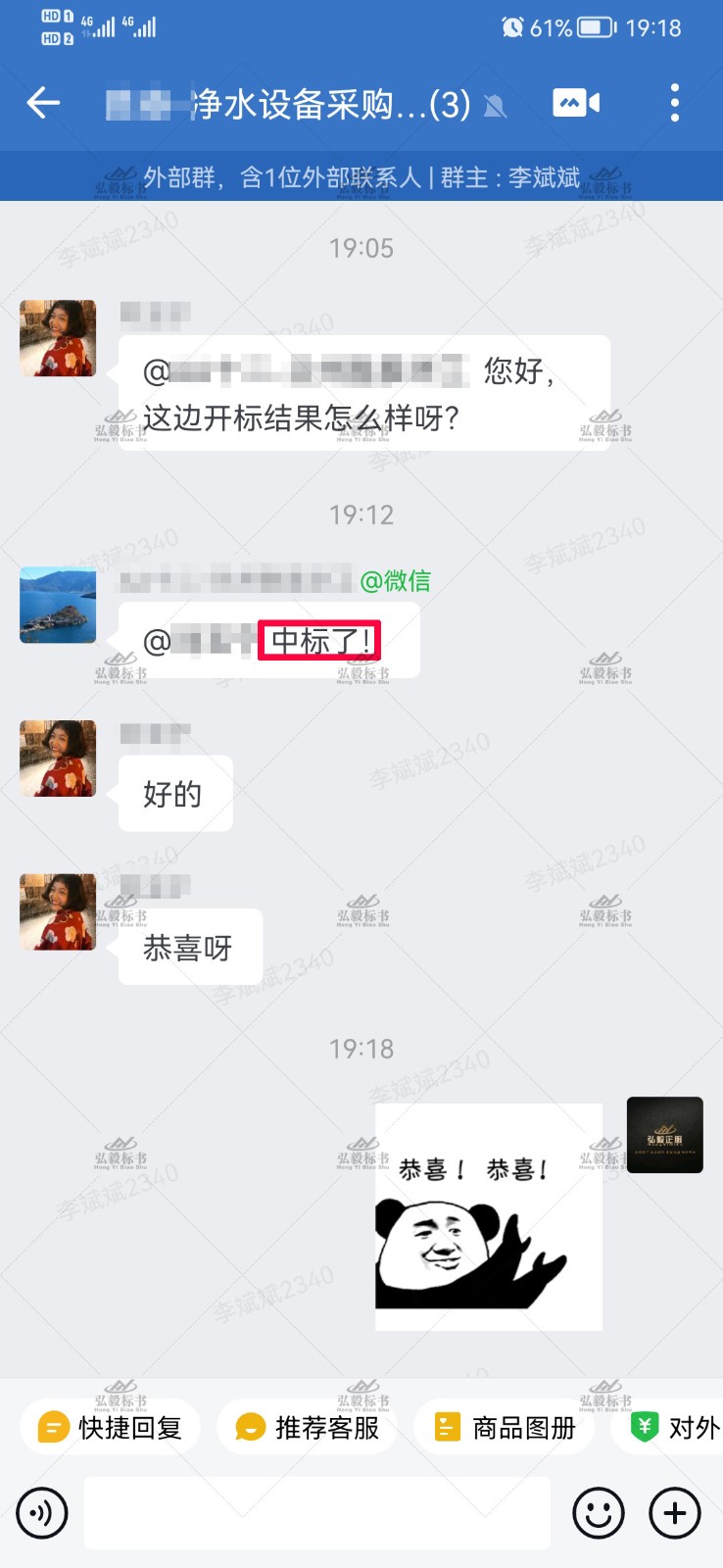Image resolution: width=723 pixels, height=1568 pixels.
Task: Open my own black avatar profile
Action: [x=664, y=1135]
